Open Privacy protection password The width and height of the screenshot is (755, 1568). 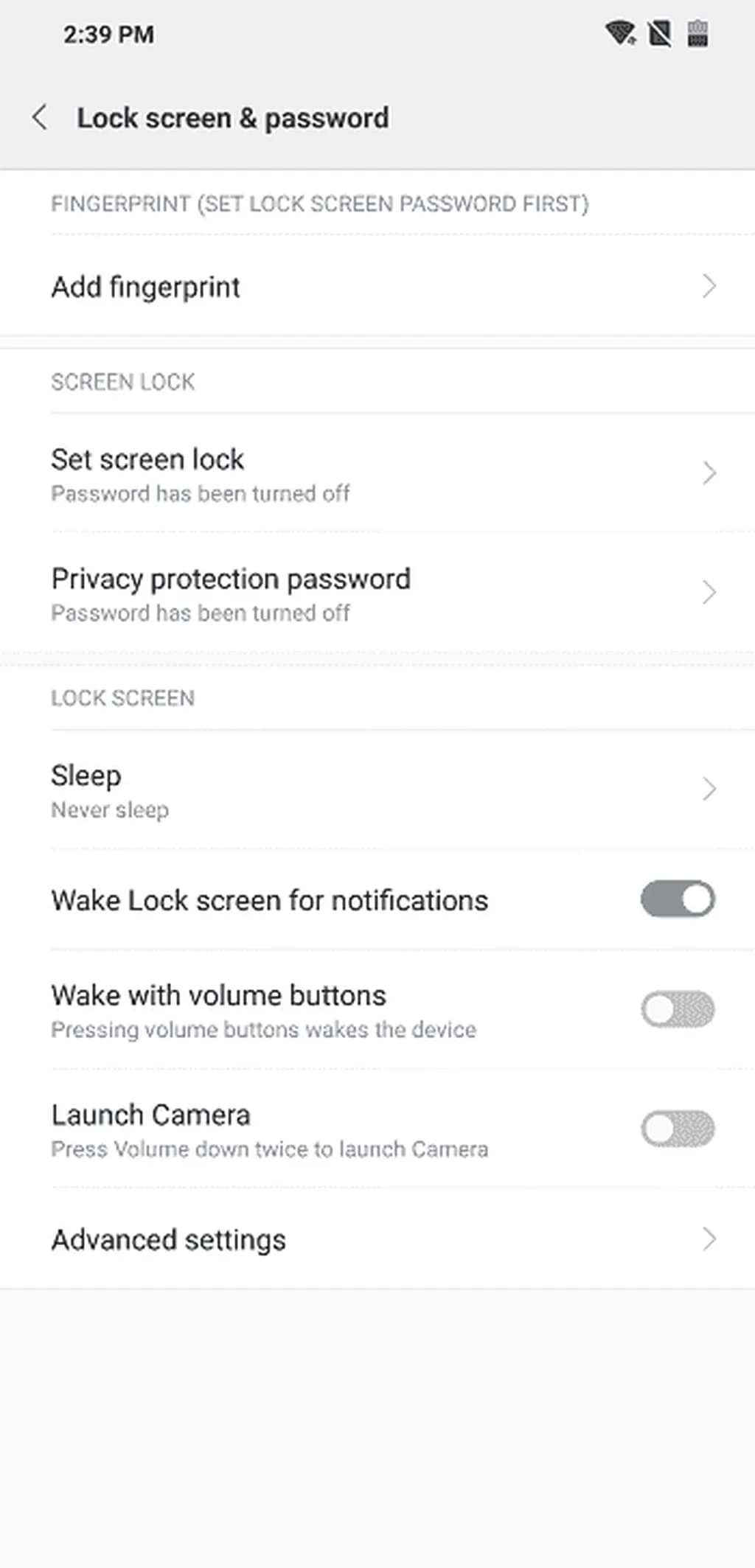(376, 593)
